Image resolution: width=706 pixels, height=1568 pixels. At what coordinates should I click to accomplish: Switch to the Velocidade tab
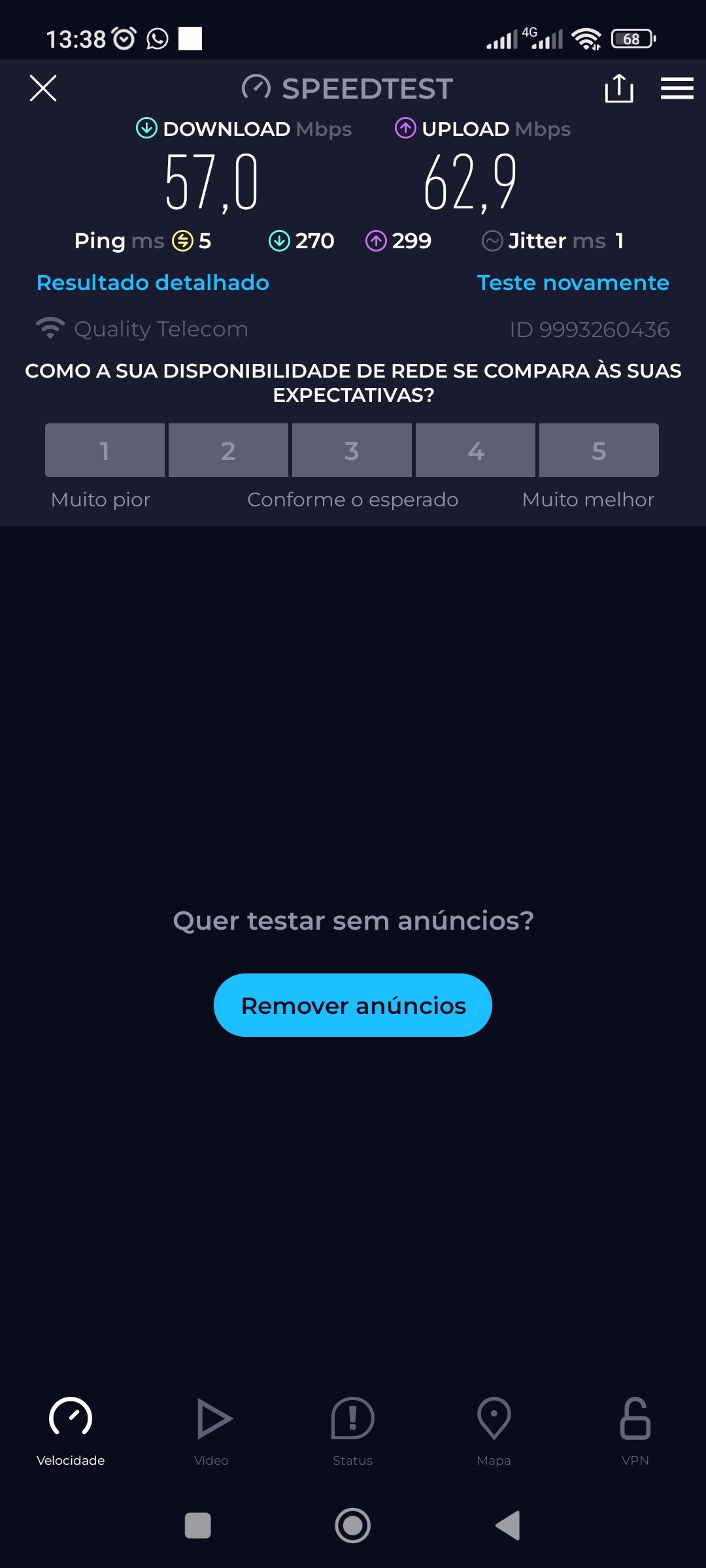pos(71,1431)
